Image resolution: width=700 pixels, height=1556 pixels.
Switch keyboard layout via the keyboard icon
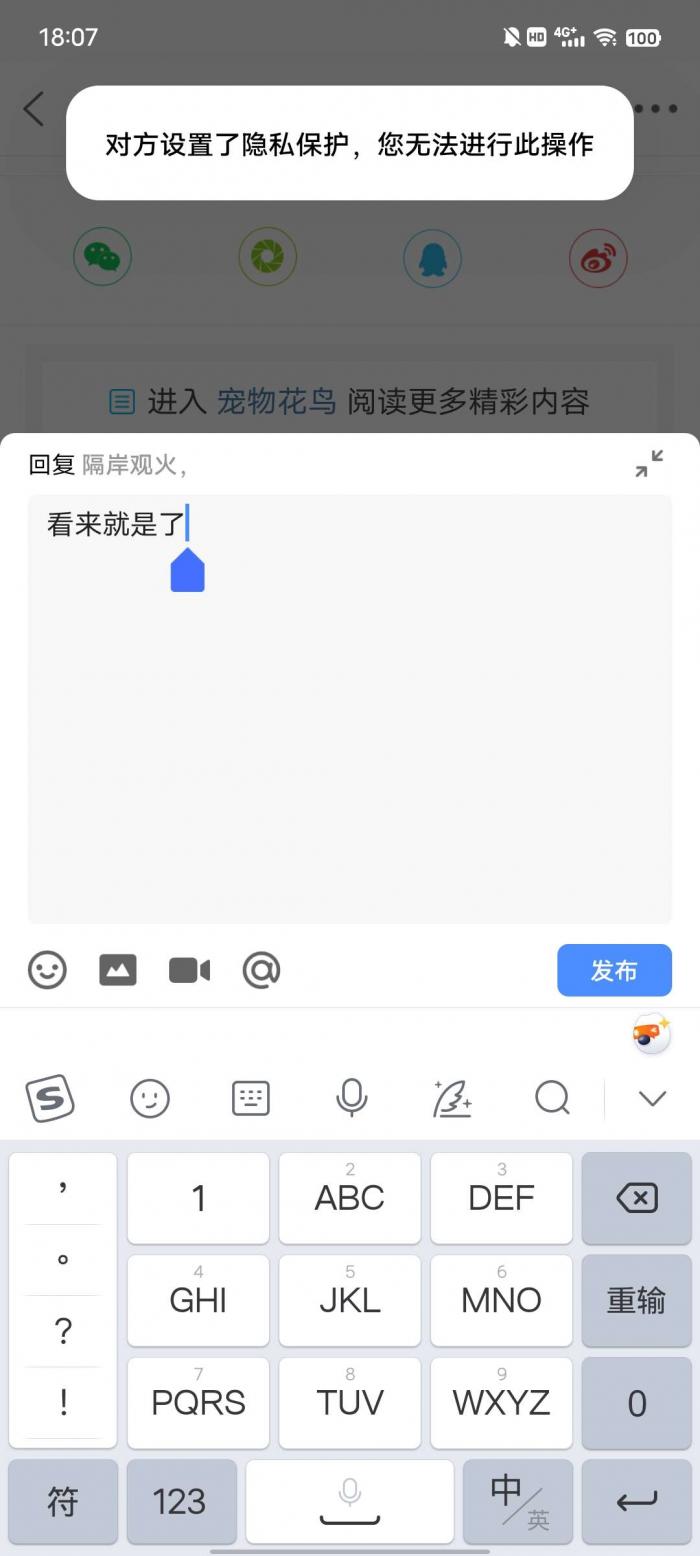(x=251, y=1098)
